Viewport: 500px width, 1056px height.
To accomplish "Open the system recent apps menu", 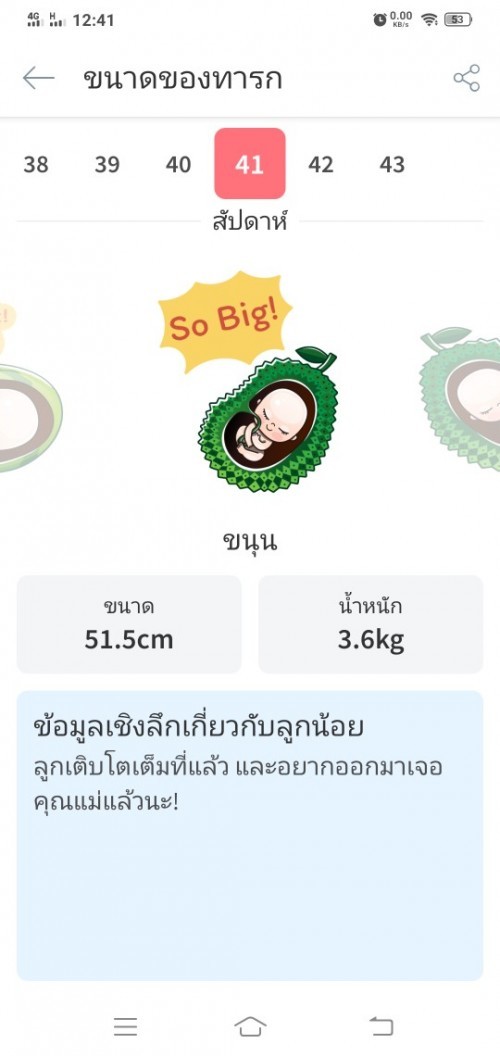I will pos(125,1026).
